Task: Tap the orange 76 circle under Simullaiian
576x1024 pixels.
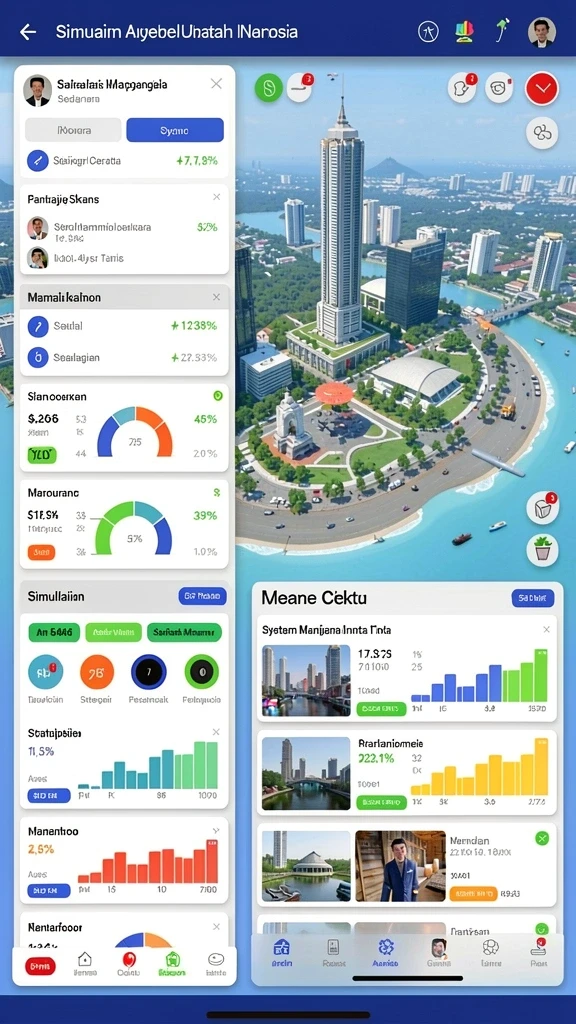Action: point(97,673)
